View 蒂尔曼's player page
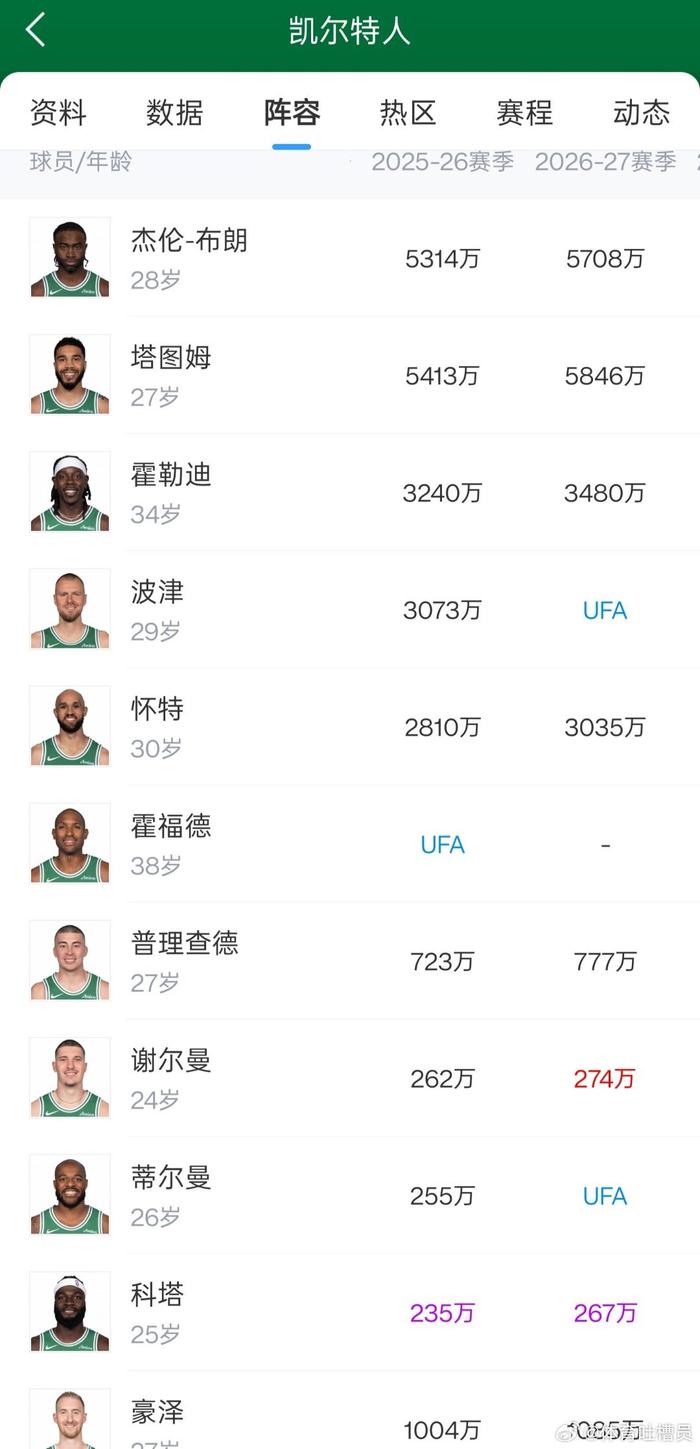The image size is (700, 1449). (350, 1194)
